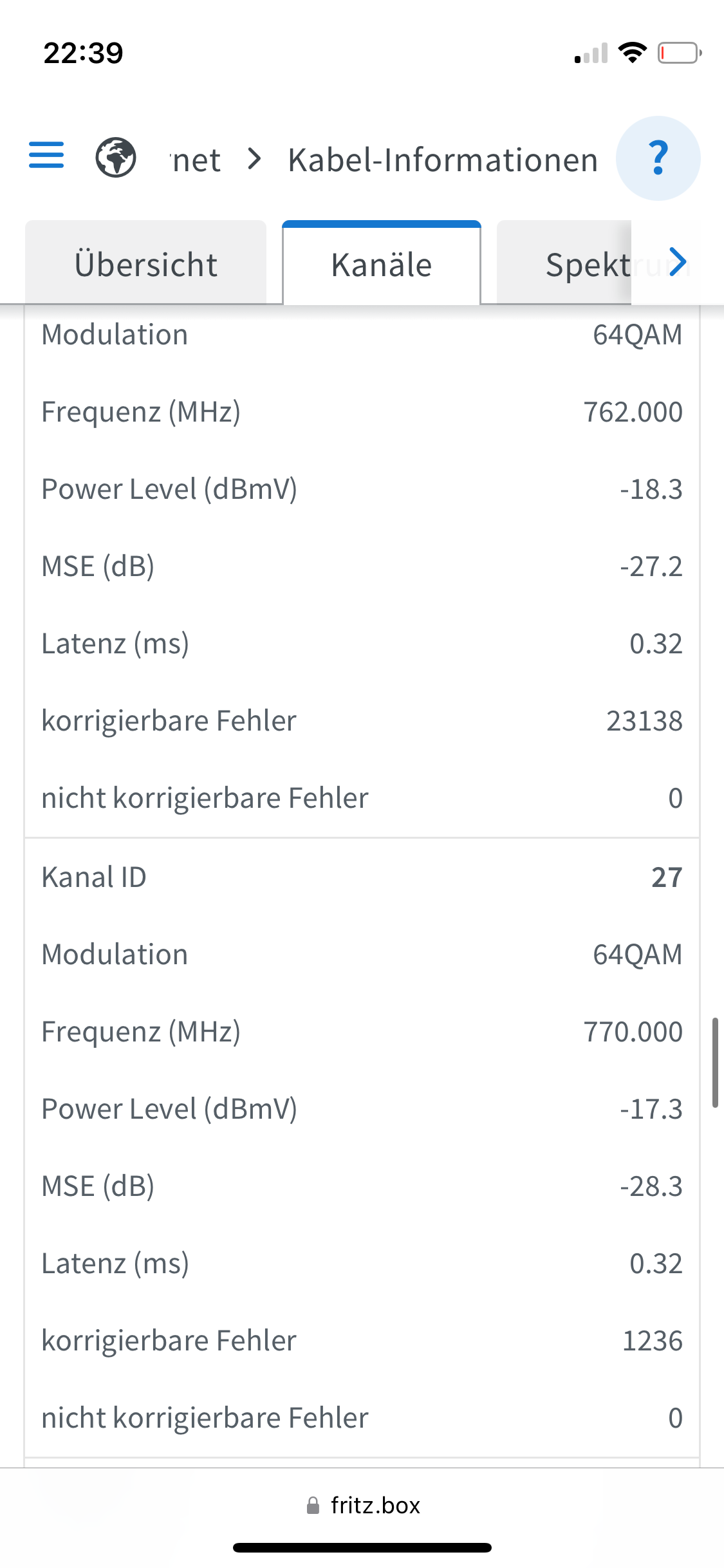The width and height of the screenshot is (724, 1568).
Task: Tap the fritz.box address bar
Action: tap(362, 1505)
